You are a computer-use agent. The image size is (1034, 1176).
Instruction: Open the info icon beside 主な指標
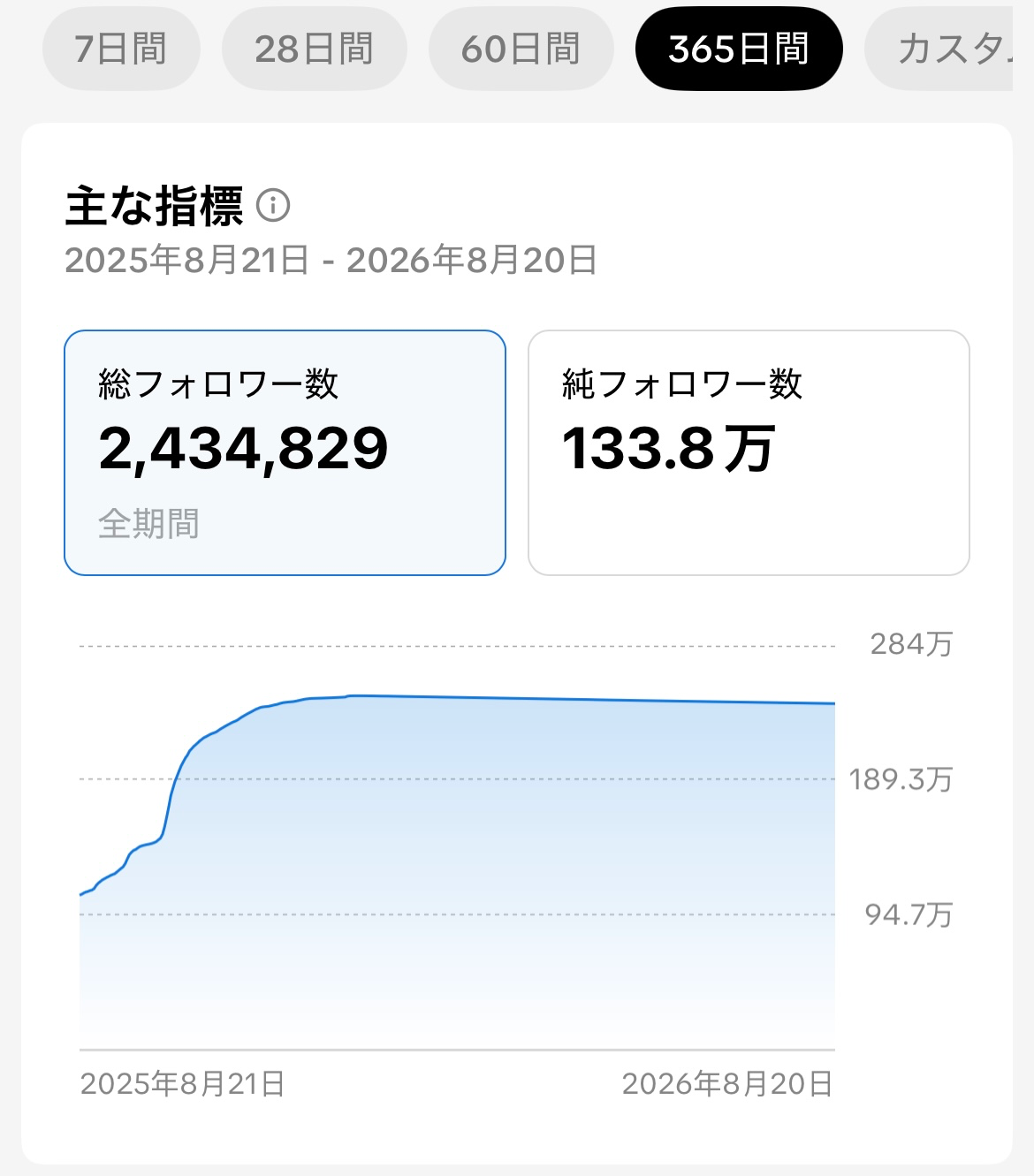(x=273, y=206)
